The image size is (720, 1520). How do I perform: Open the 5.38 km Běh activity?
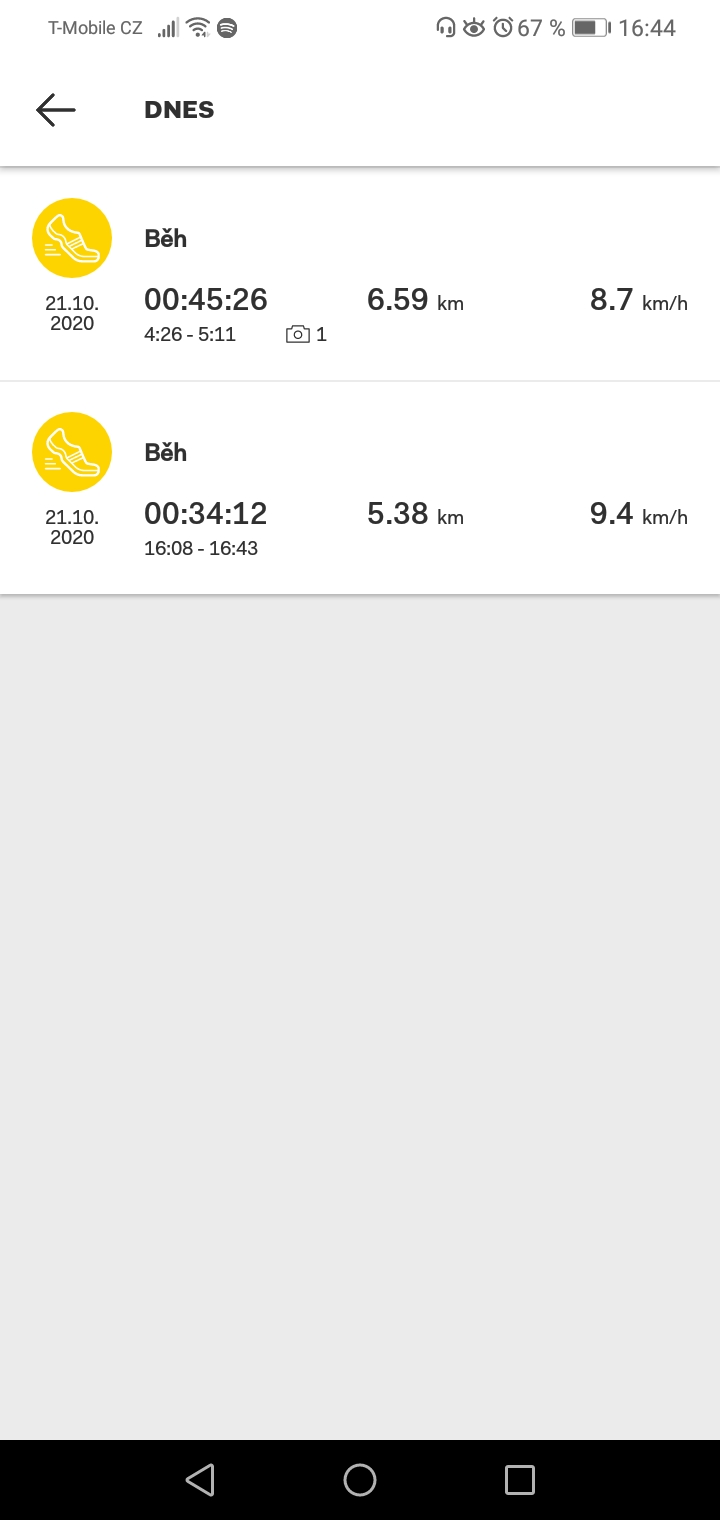click(360, 488)
